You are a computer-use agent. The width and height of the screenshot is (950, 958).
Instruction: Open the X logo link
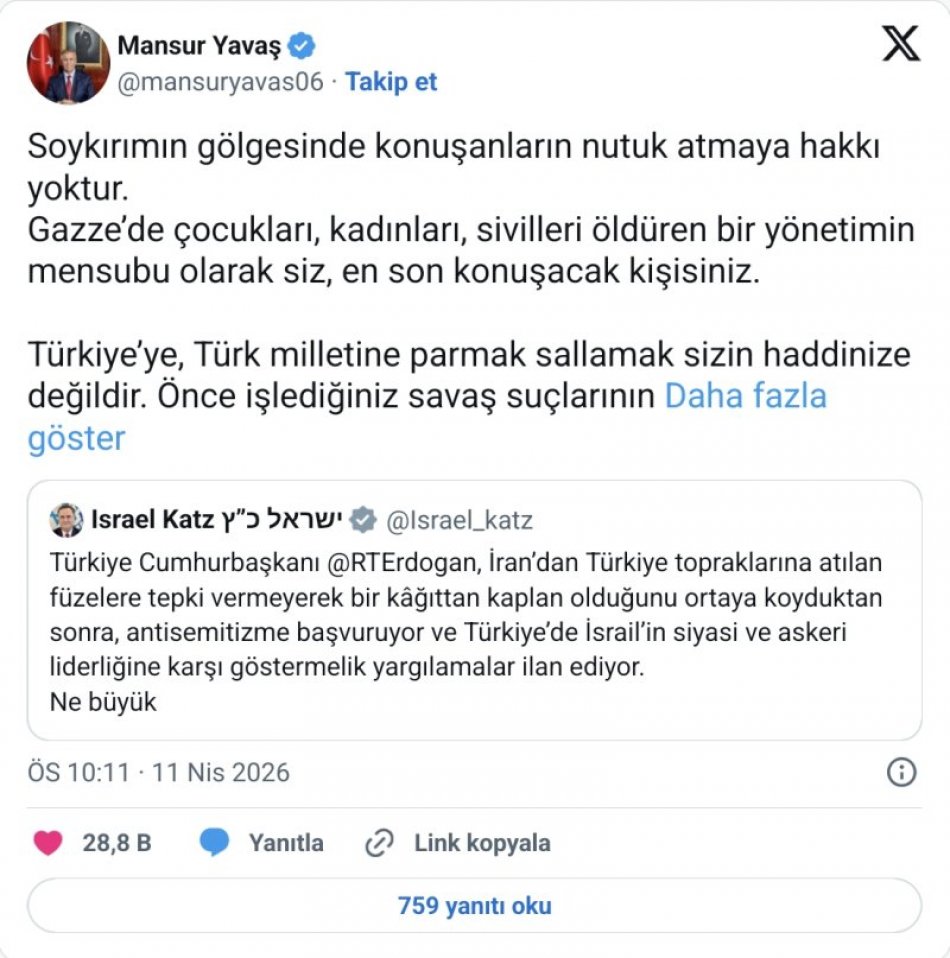(900, 45)
